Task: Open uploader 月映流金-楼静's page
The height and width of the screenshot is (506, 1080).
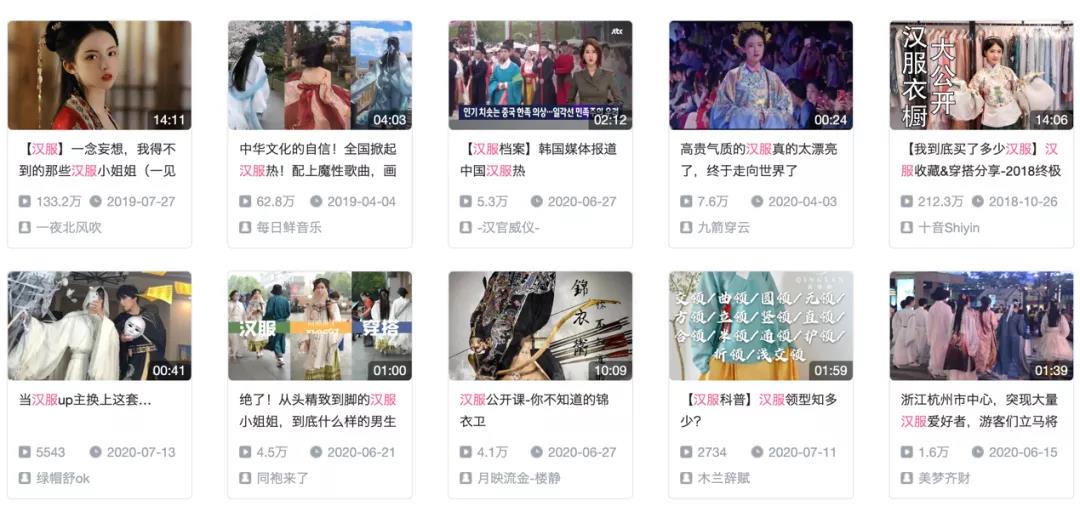Action: coord(518,479)
